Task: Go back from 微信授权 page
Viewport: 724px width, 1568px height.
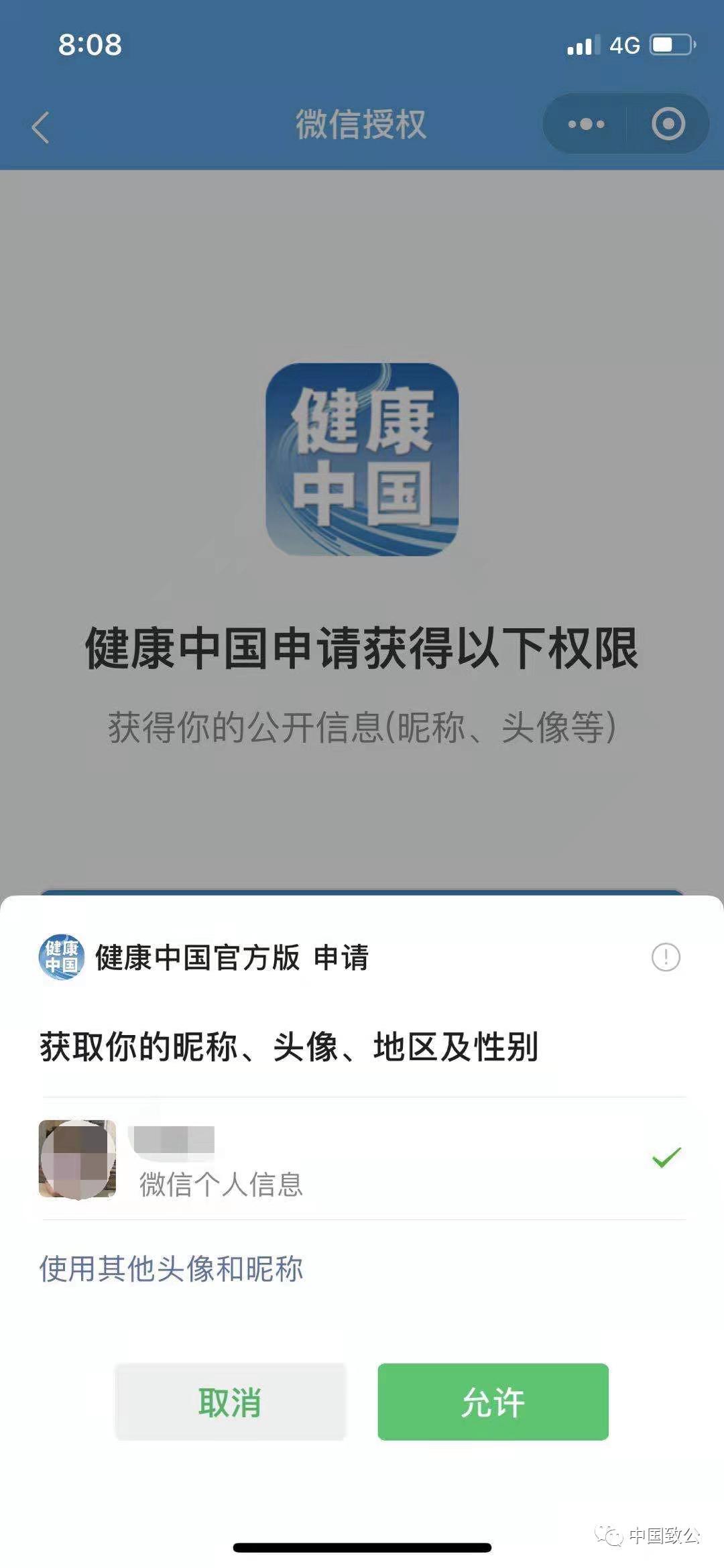Action: (x=40, y=127)
